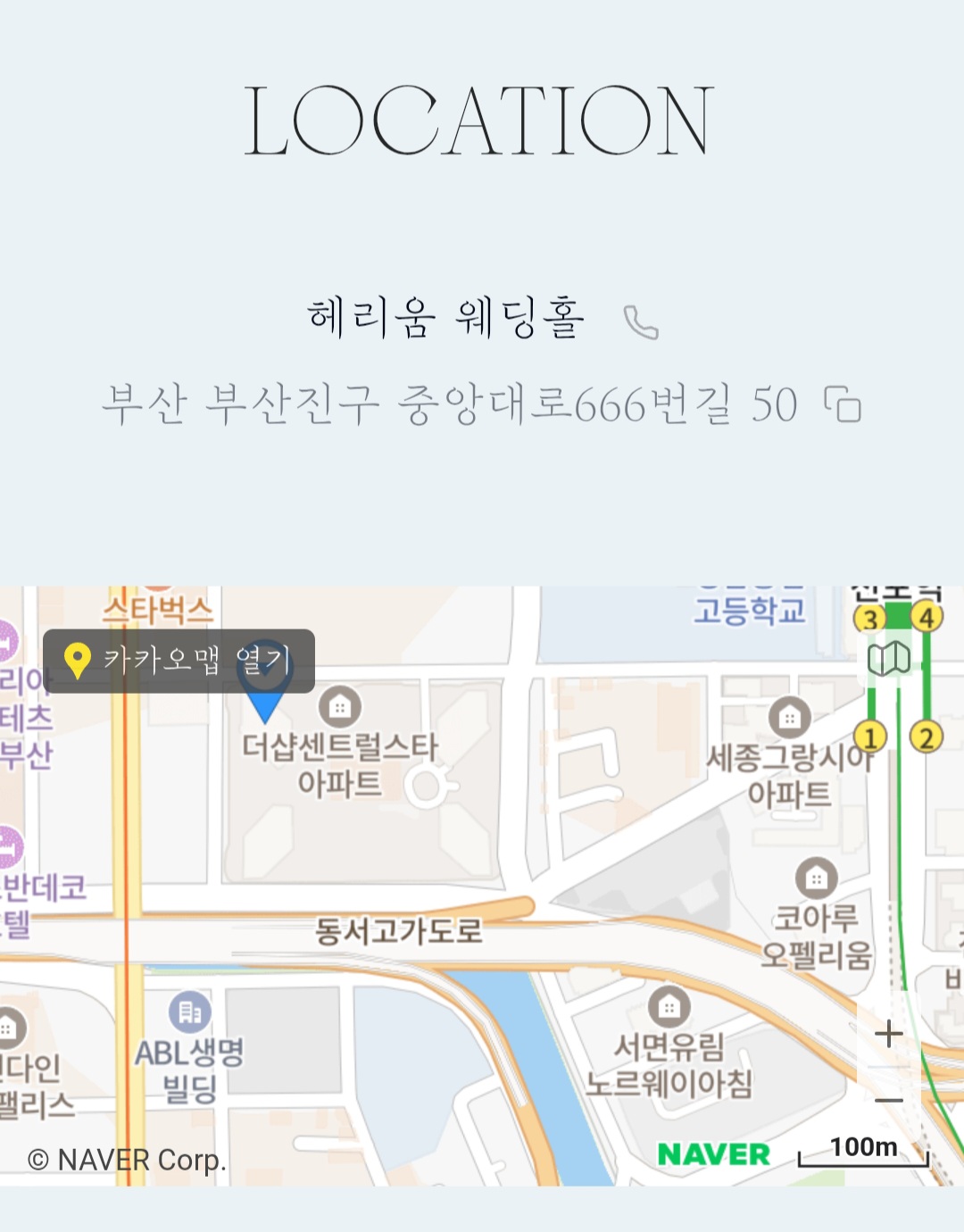This screenshot has width=964, height=1232.
Task: Tap the map type icon
Action: (888, 659)
